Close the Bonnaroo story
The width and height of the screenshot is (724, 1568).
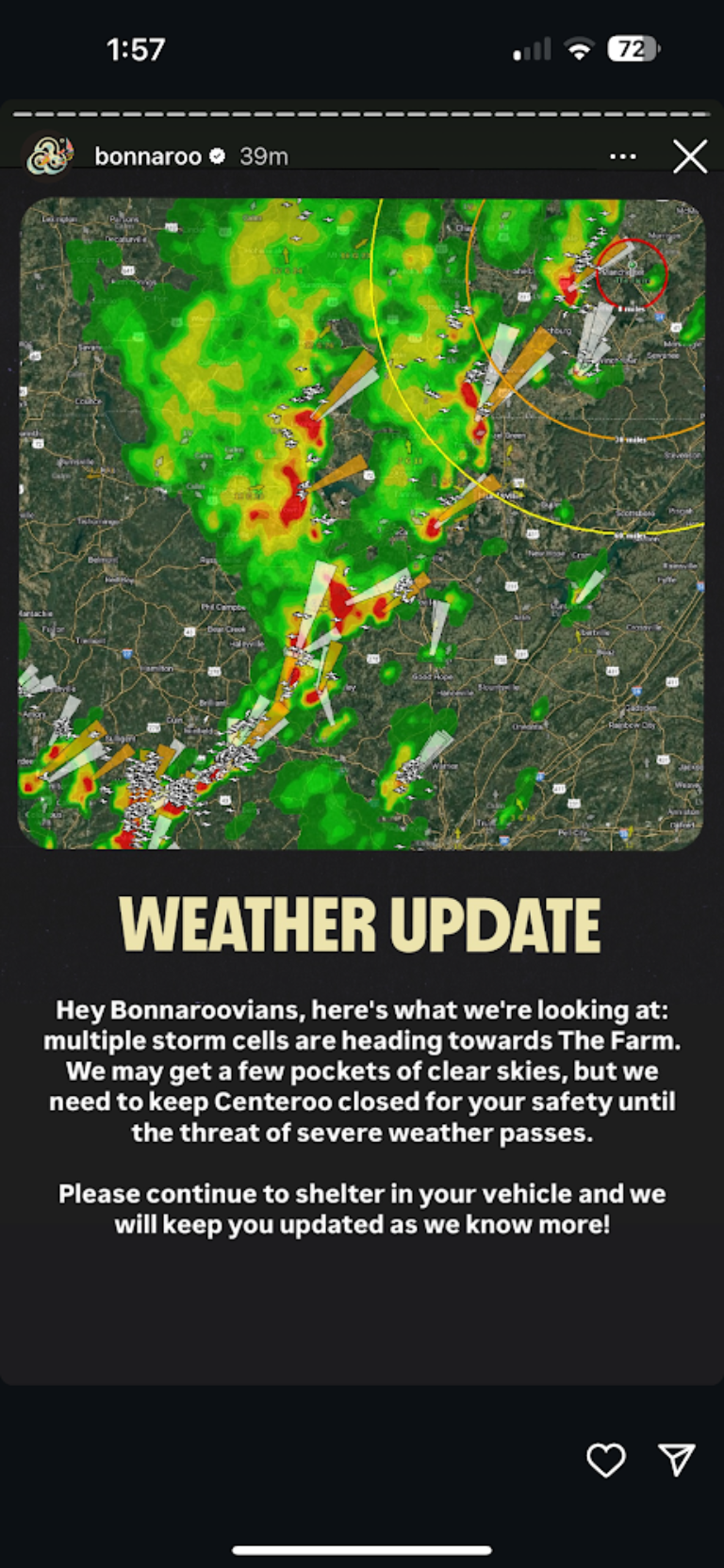tap(690, 157)
